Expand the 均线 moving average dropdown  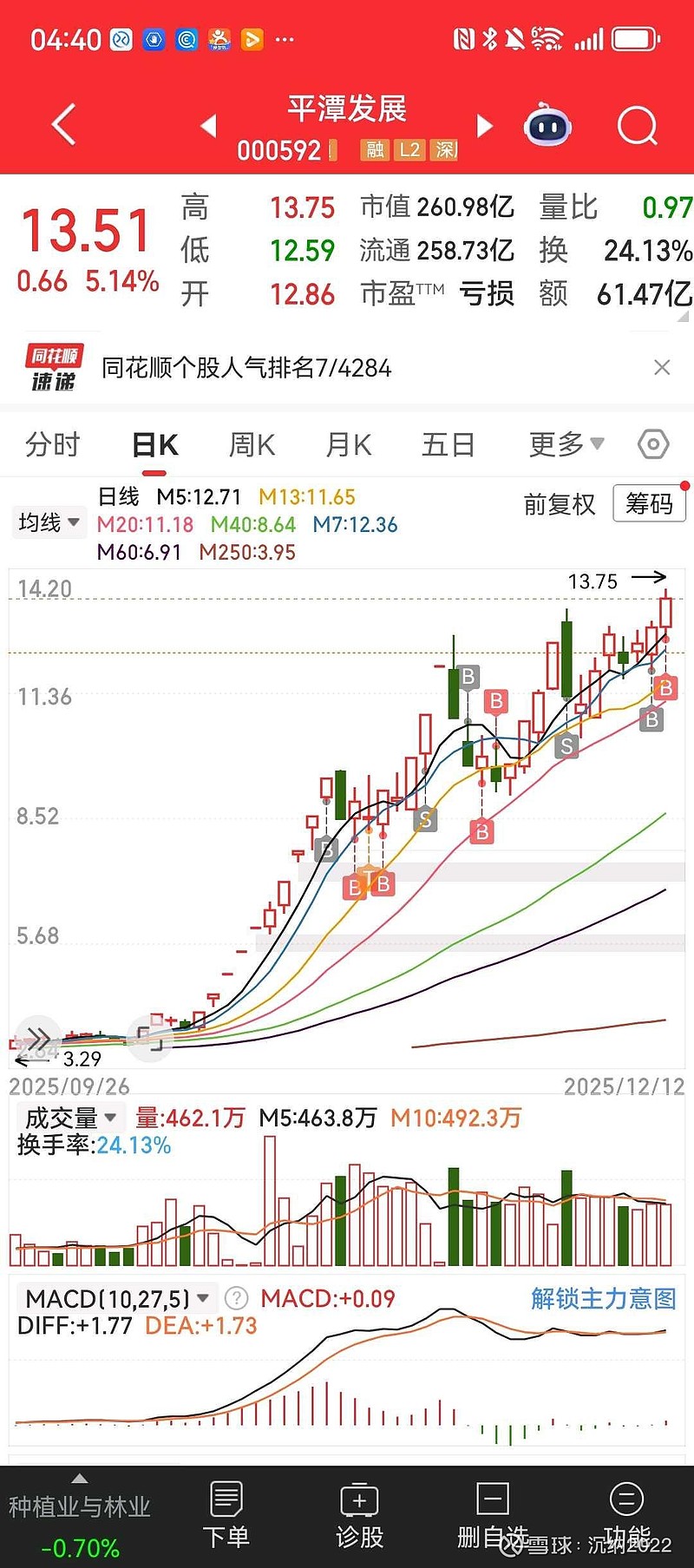point(48,522)
